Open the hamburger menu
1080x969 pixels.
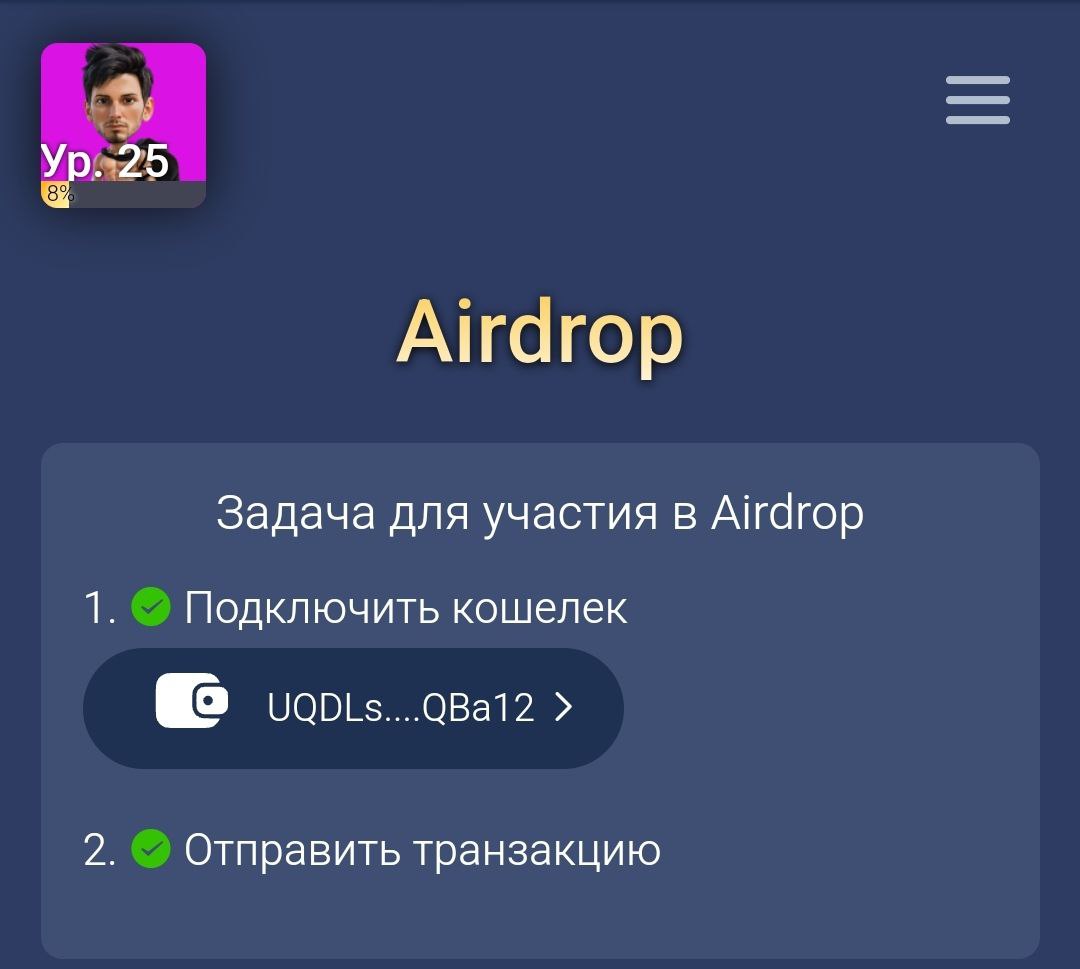pos(977,100)
